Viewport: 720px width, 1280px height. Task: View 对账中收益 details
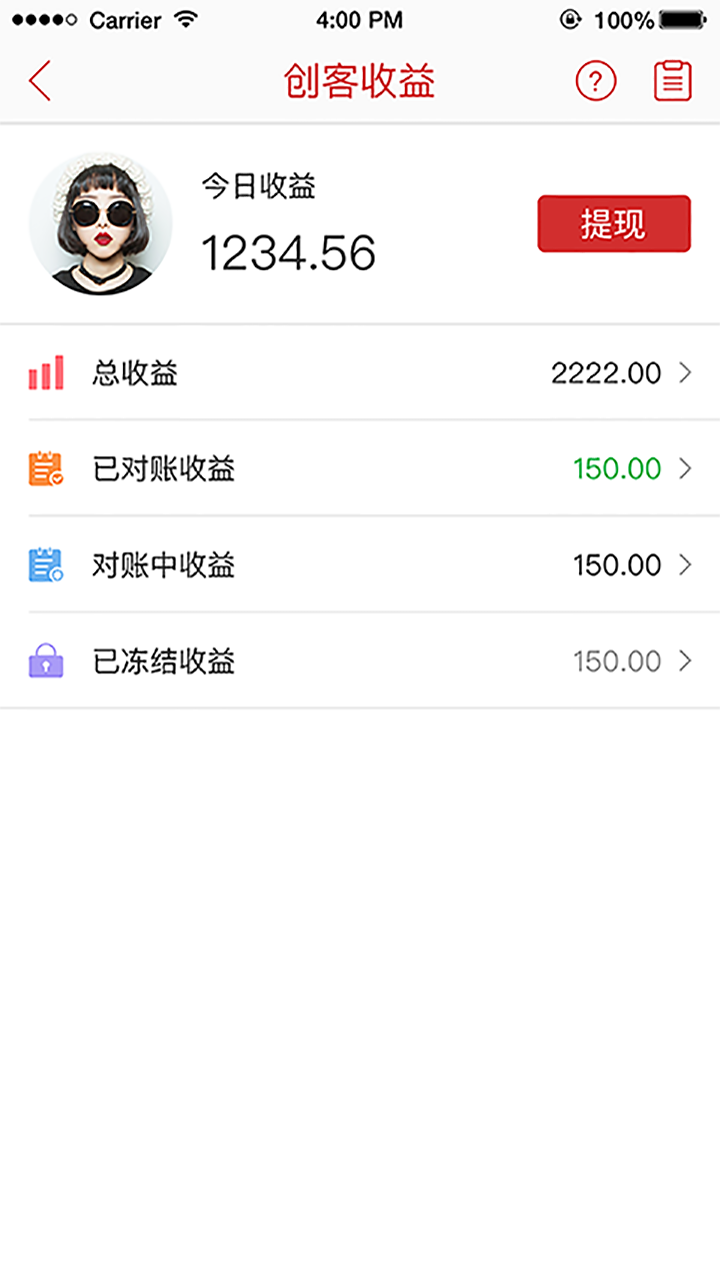(360, 564)
